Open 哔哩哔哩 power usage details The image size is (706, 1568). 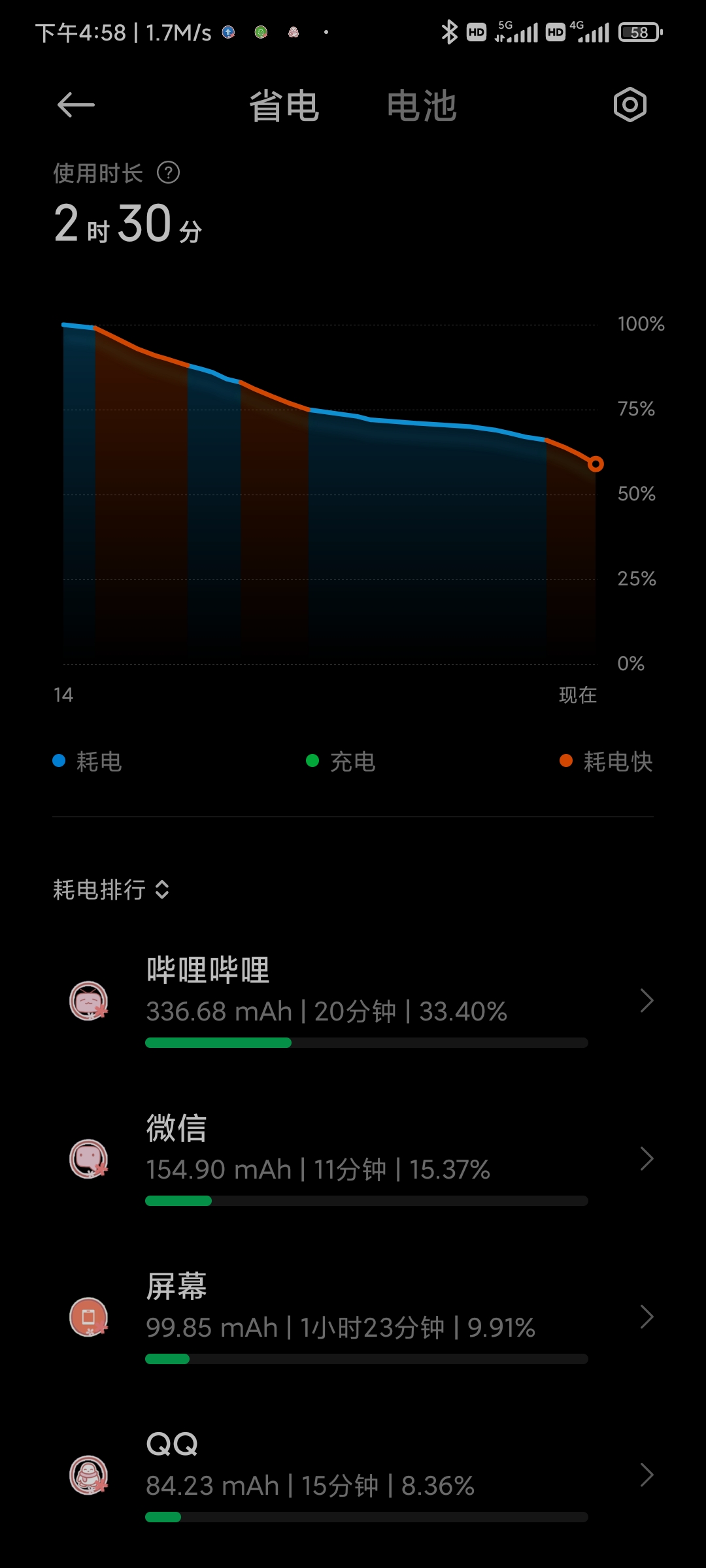353,1000
